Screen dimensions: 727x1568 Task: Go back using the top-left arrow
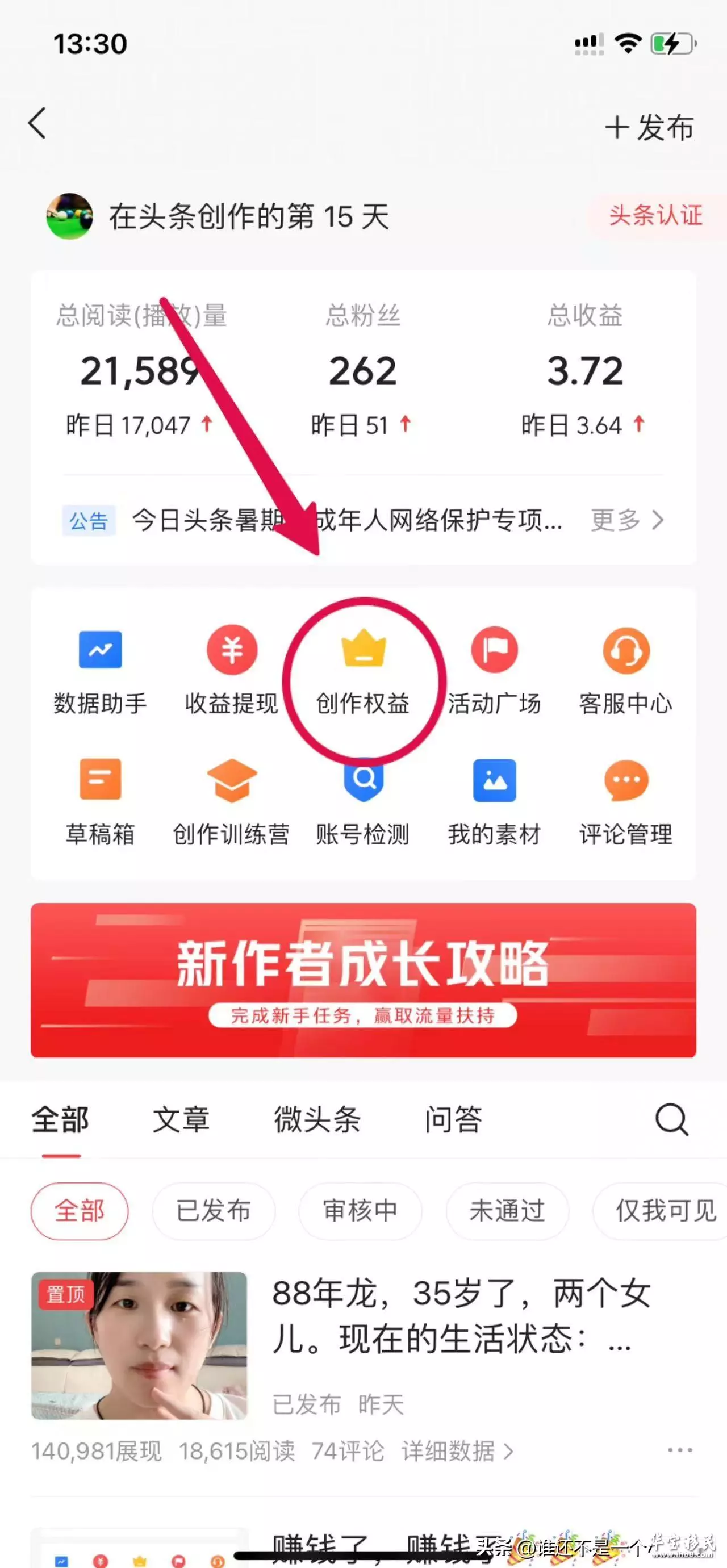click(x=37, y=123)
